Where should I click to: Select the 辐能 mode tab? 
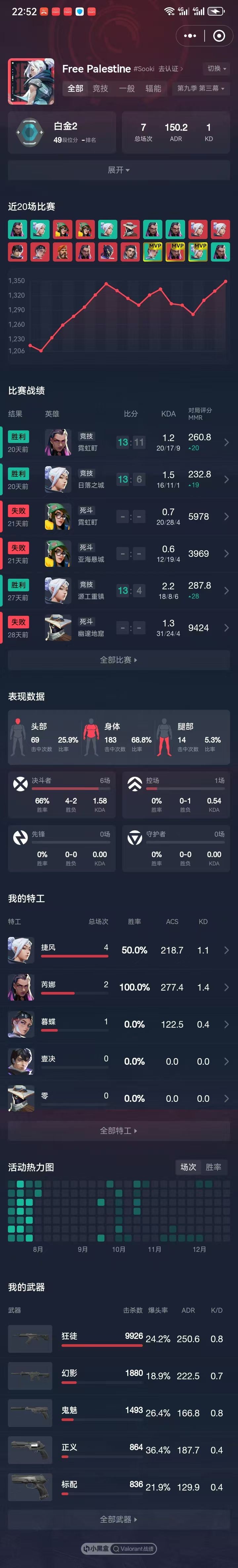(153, 88)
